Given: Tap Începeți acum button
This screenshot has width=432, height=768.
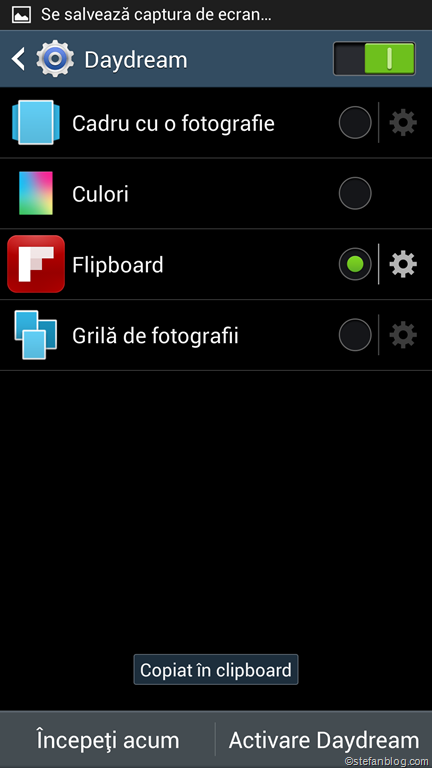Looking at the screenshot, I should [108, 740].
